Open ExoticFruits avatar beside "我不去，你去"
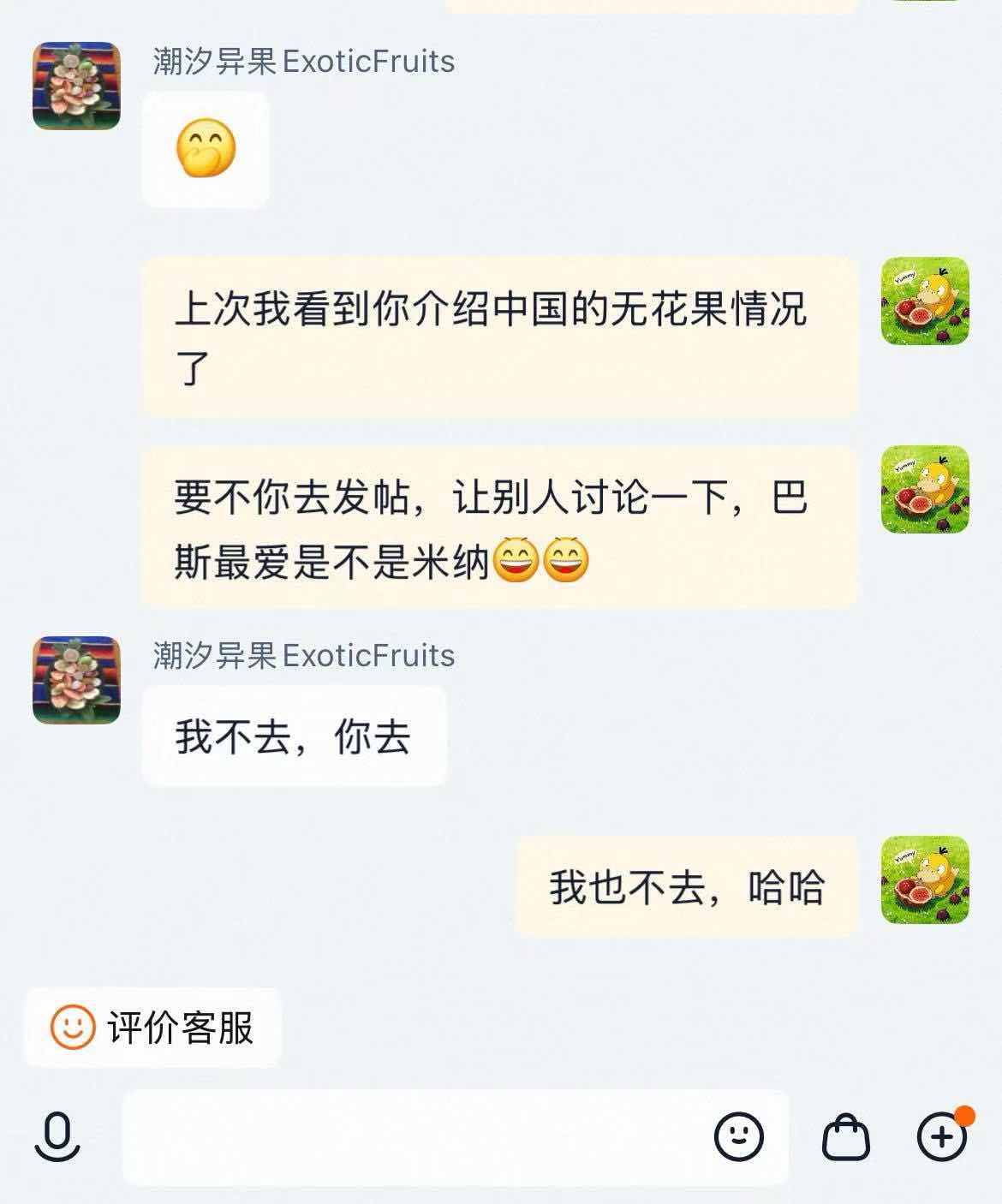This screenshot has width=1002, height=1204. pos(76,680)
